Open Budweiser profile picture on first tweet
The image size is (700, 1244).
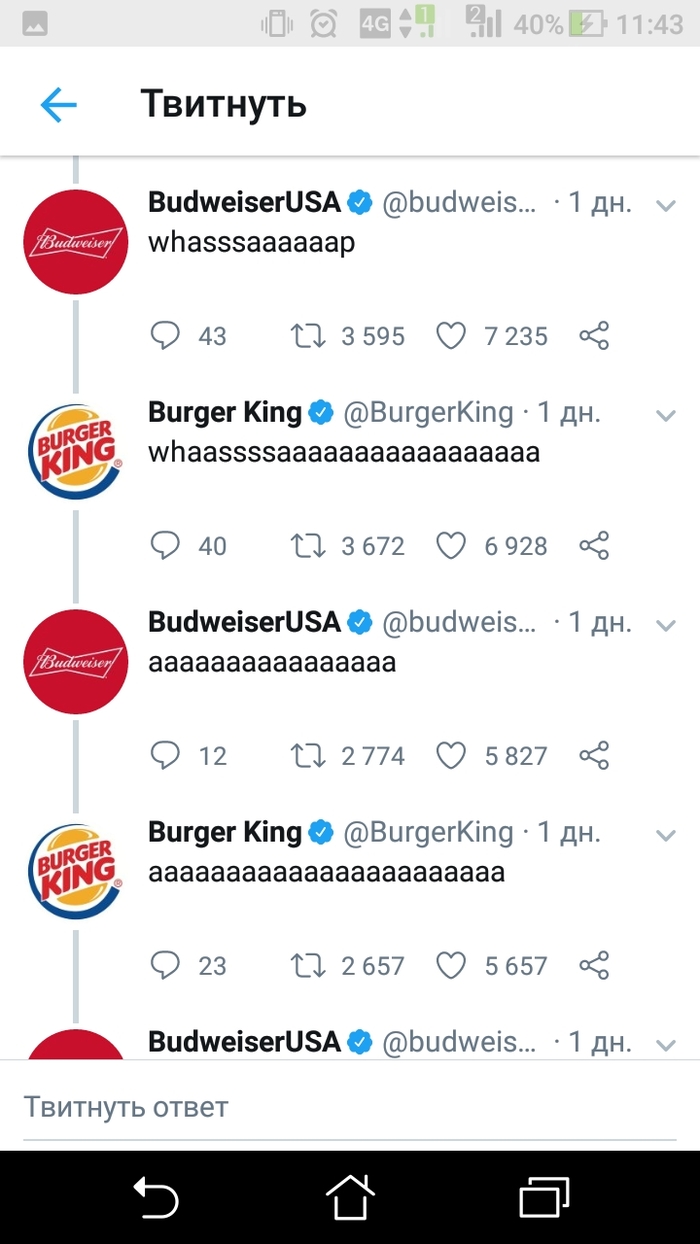pyautogui.click(x=75, y=242)
